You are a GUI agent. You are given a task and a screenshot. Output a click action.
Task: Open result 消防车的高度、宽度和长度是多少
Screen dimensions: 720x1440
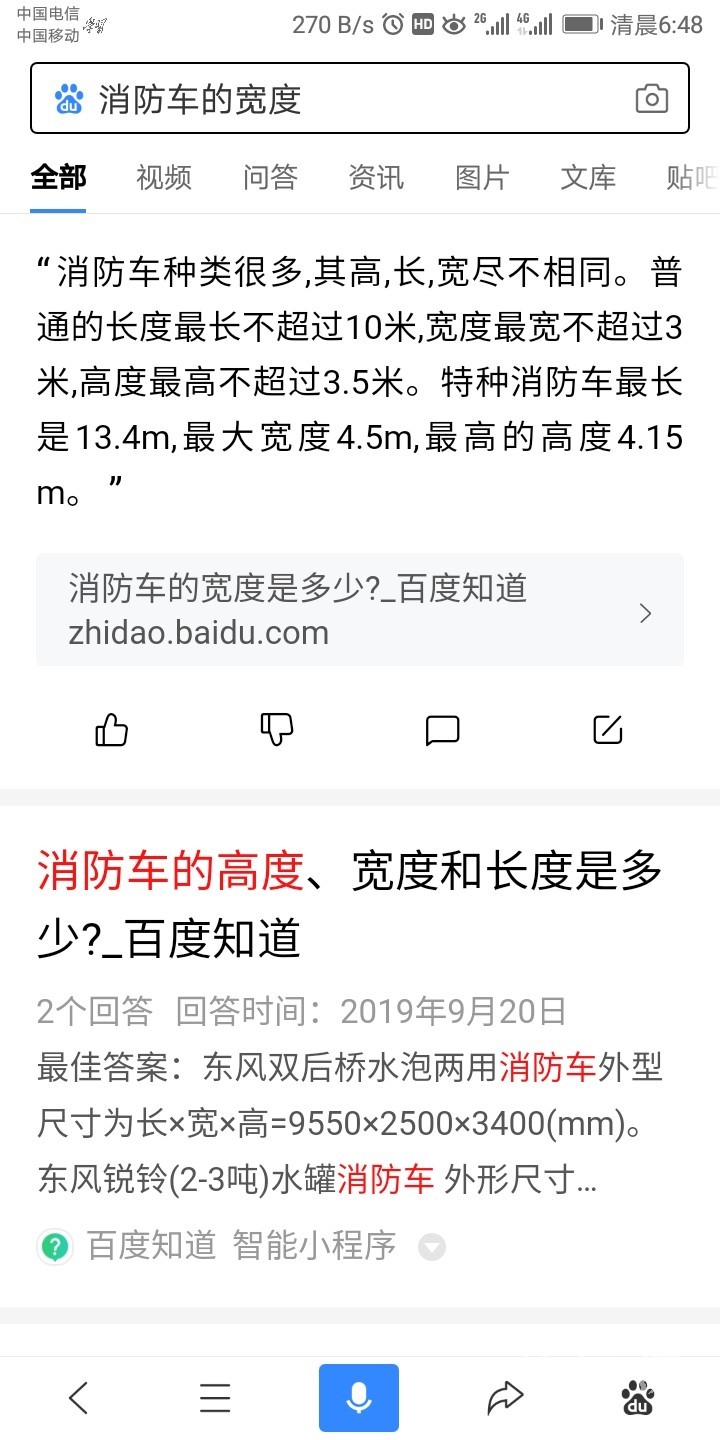pos(350,904)
